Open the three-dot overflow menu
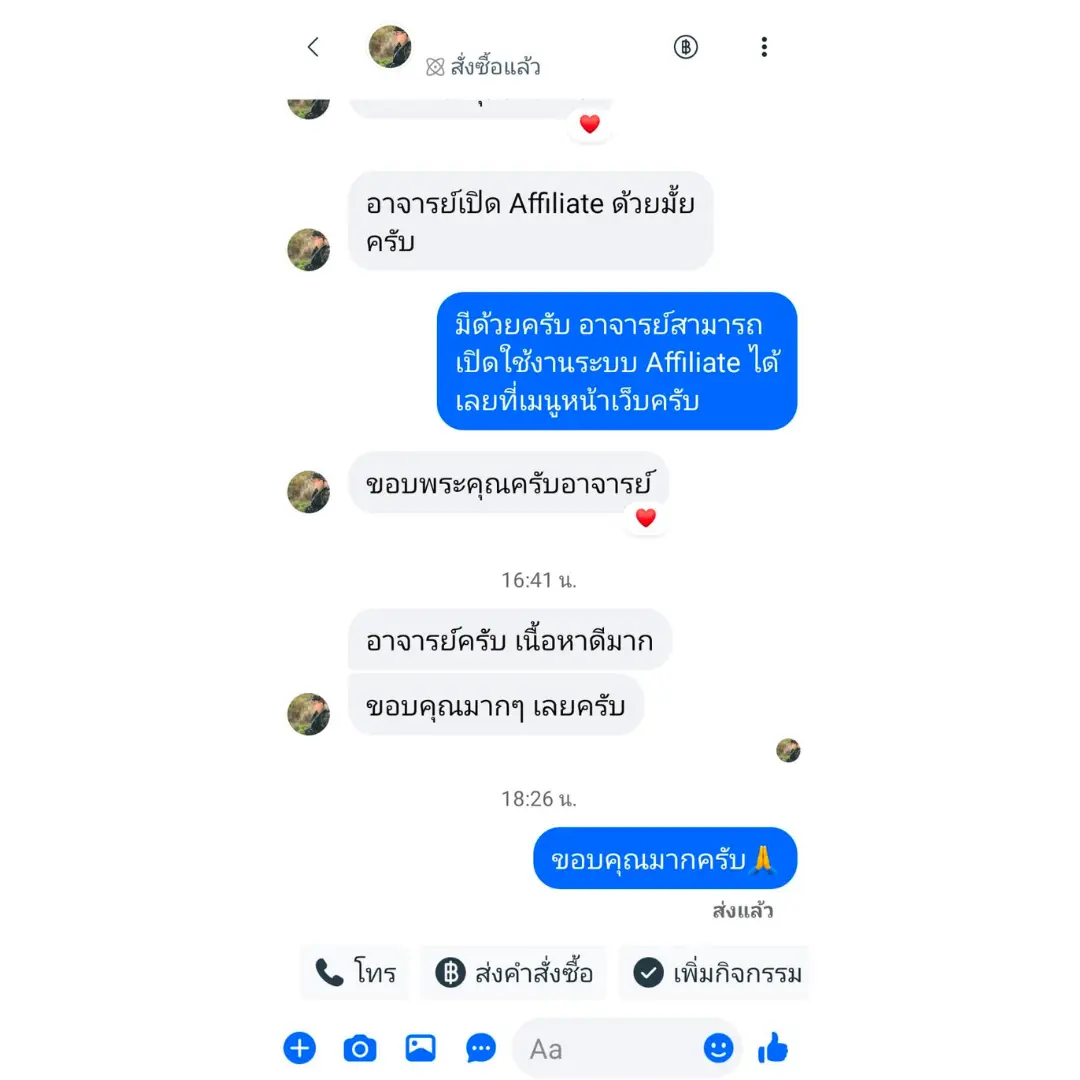This screenshot has height=1080, width=1080. pyautogui.click(x=764, y=47)
